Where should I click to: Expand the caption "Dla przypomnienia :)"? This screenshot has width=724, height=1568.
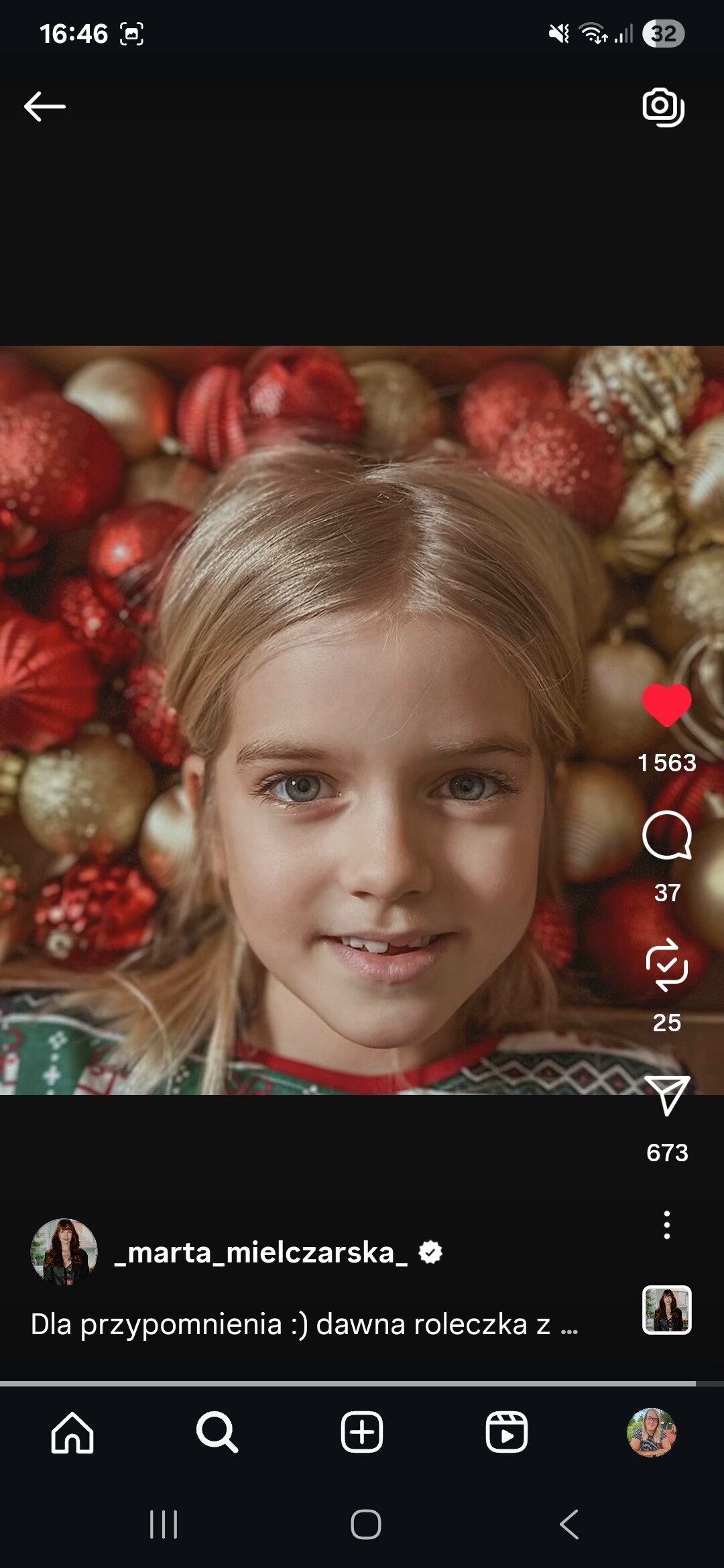pyautogui.click(x=303, y=1325)
